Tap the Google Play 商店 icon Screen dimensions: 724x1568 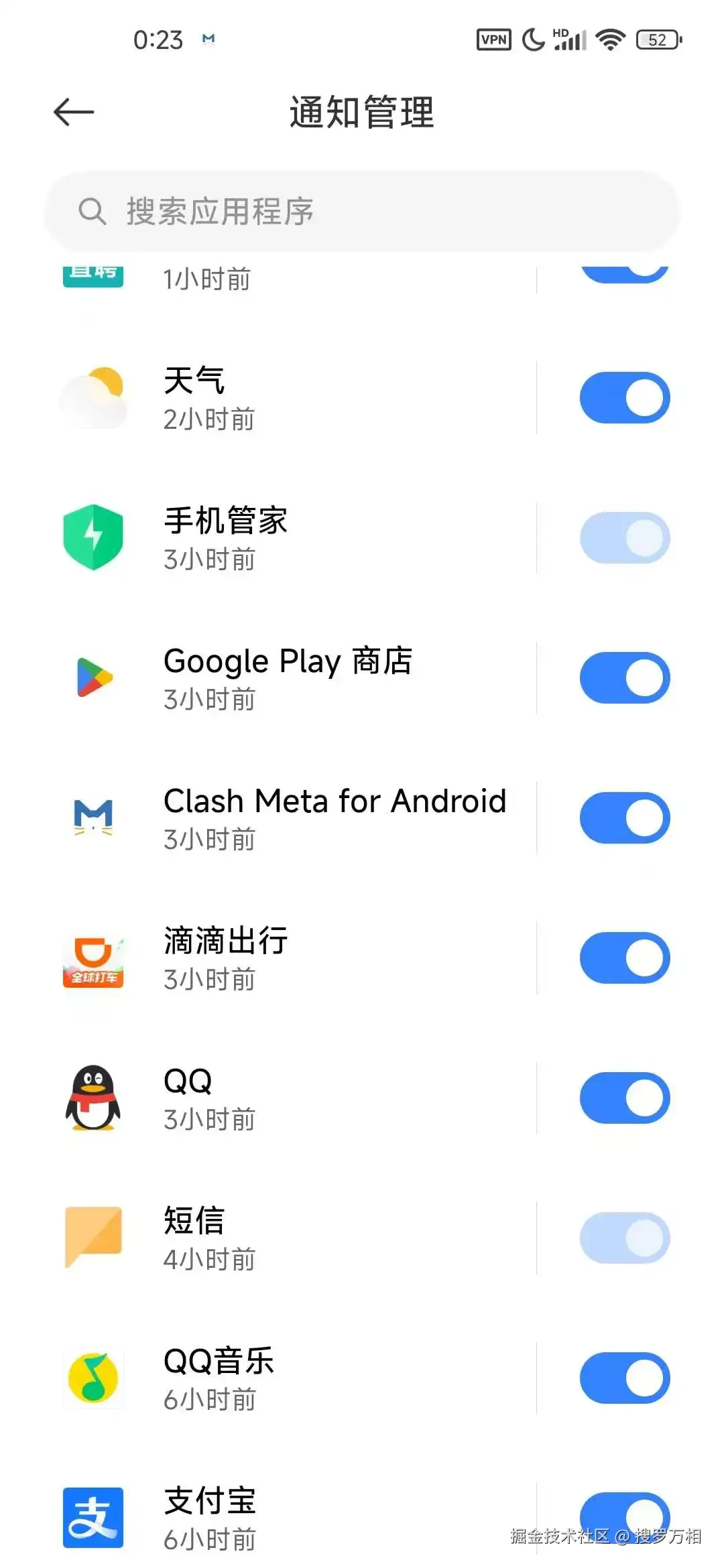[93, 677]
